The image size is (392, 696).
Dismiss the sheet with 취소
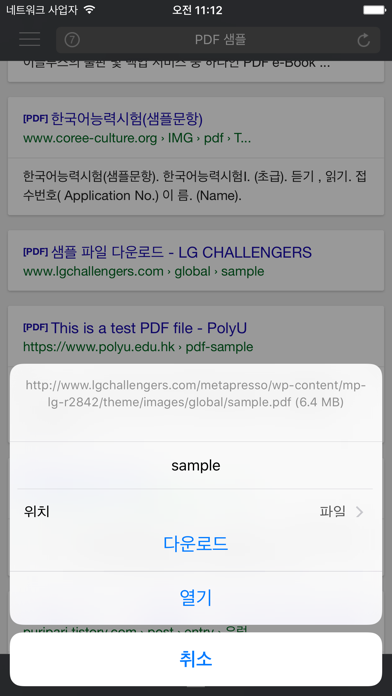(x=196, y=659)
